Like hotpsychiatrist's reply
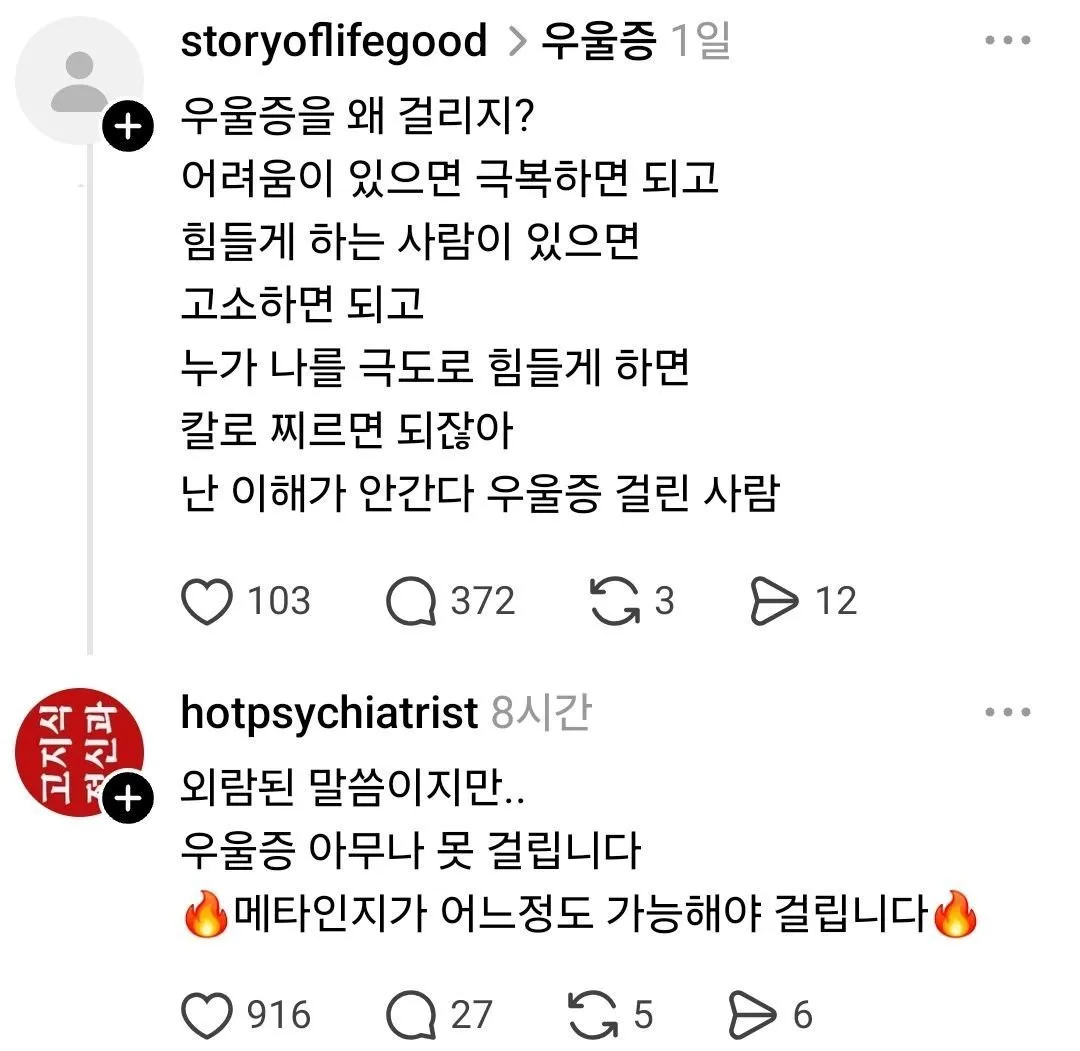 (x=207, y=1016)
